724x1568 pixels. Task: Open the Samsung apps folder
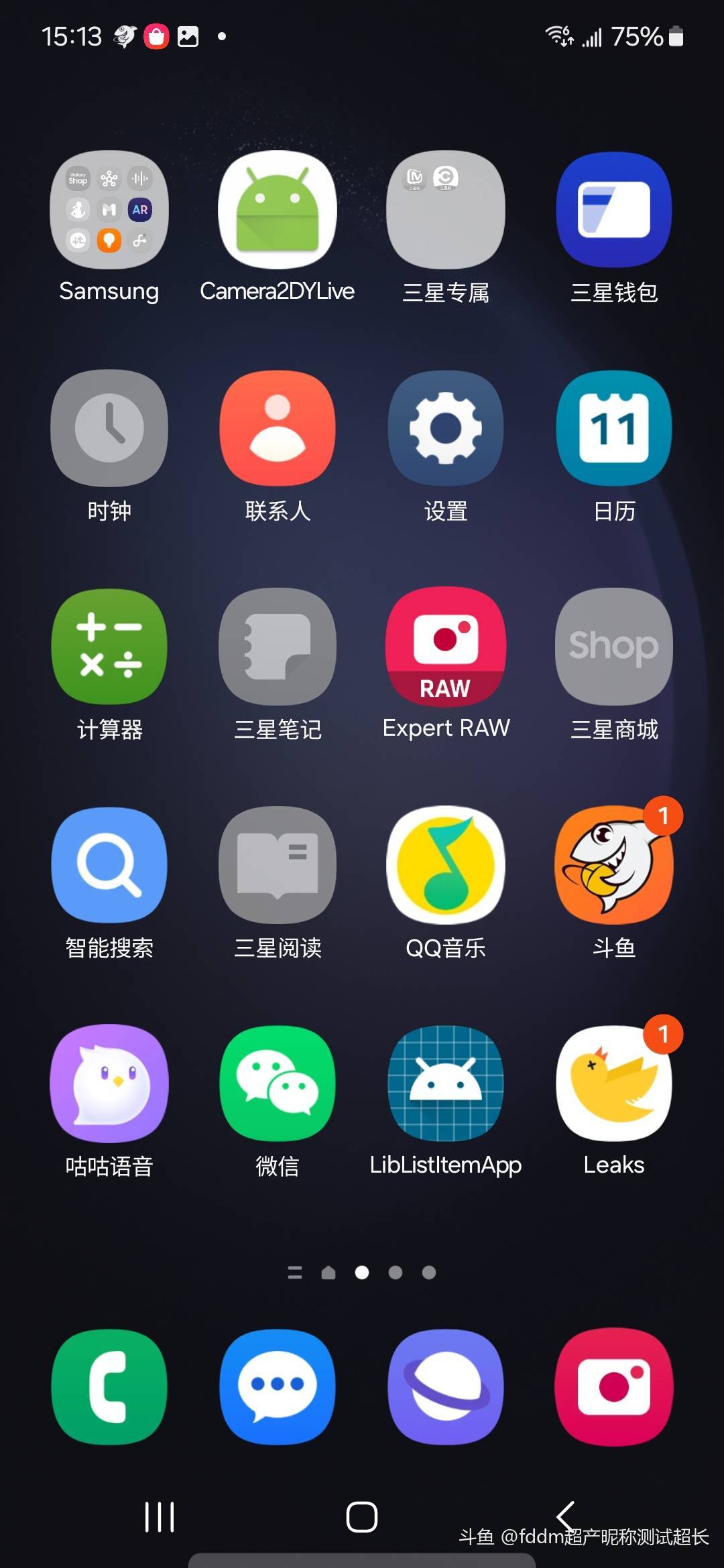click(109, 210)
